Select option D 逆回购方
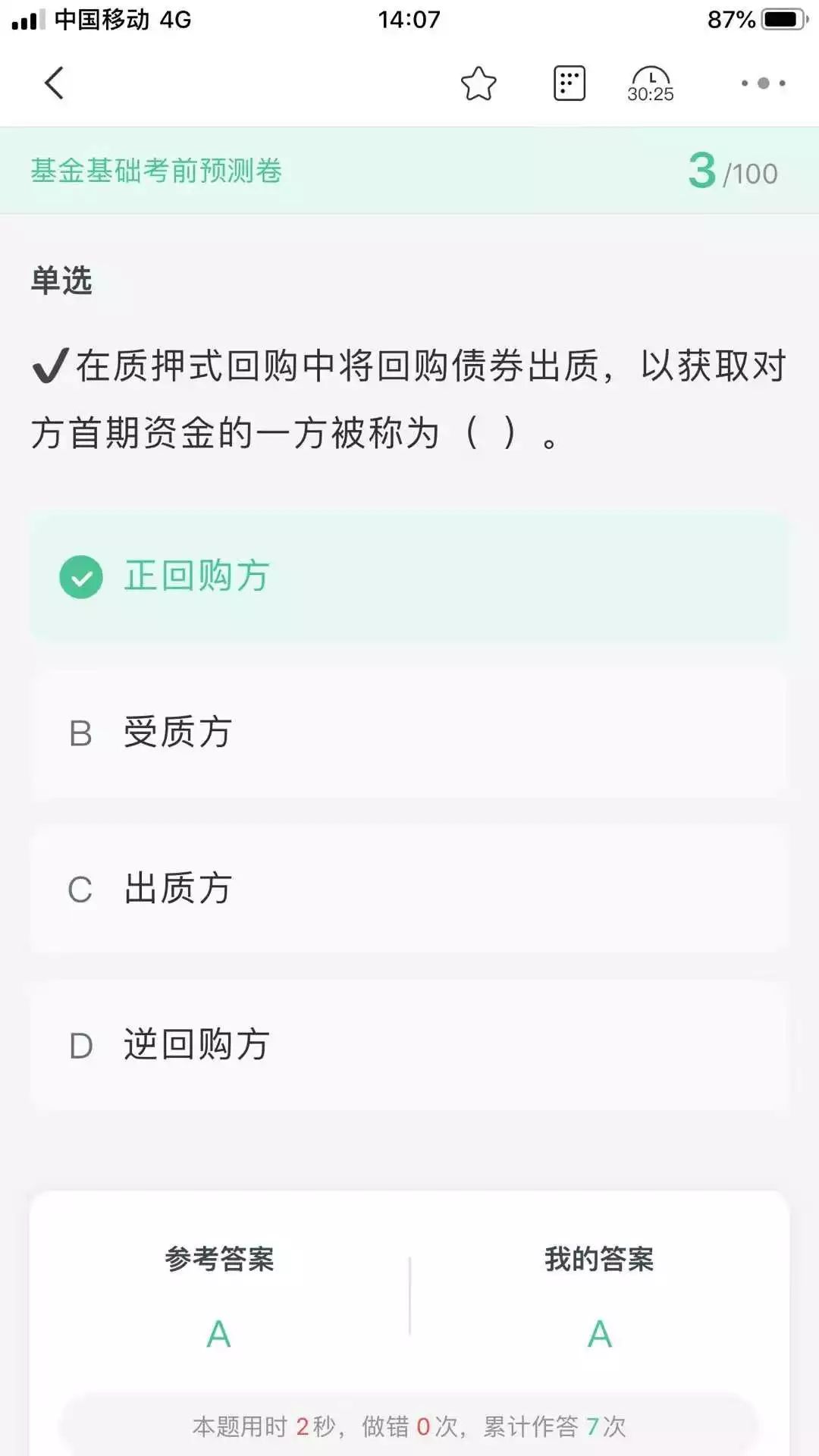This screenshot has width=819, height=1456. [409, 1045]
